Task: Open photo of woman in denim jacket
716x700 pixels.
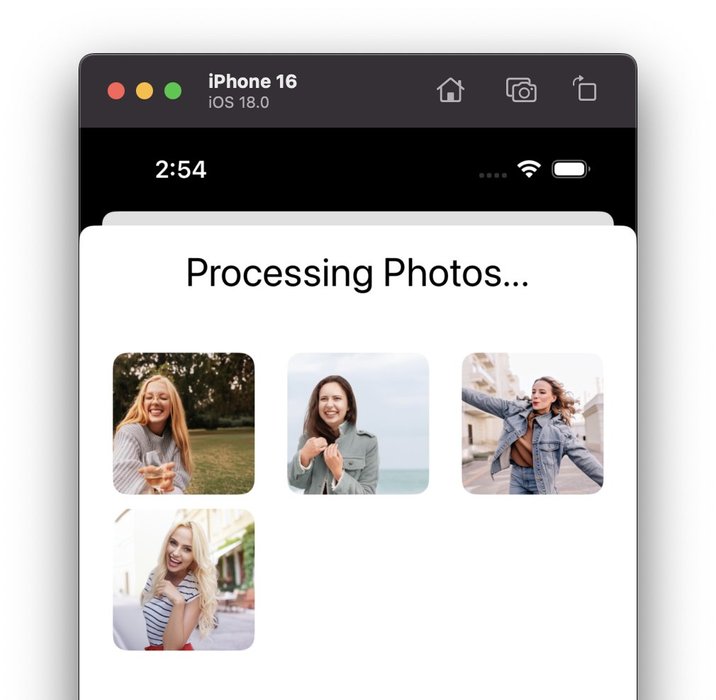Action: (532, 423)
